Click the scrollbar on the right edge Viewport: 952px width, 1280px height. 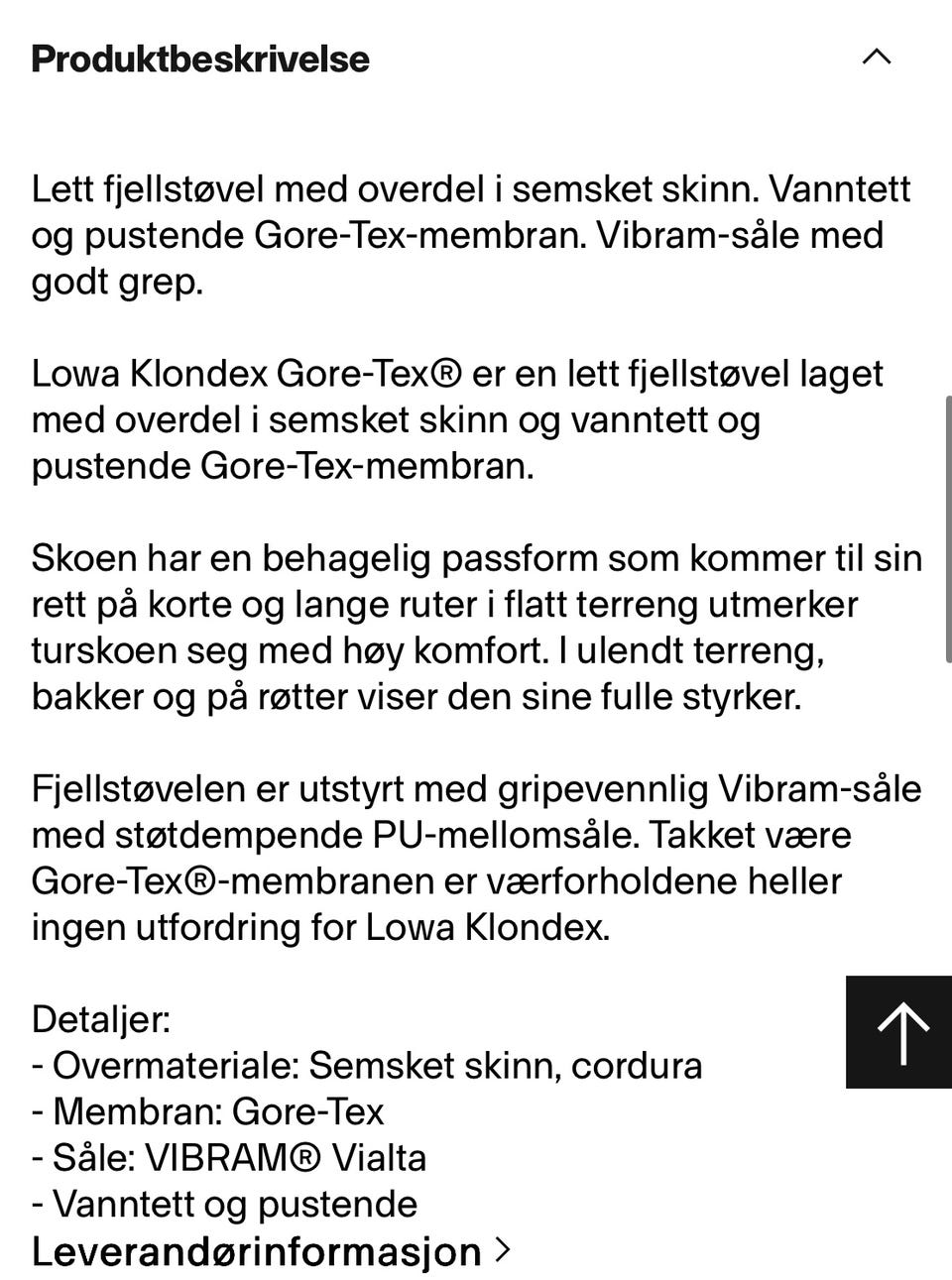click(946, 525)
